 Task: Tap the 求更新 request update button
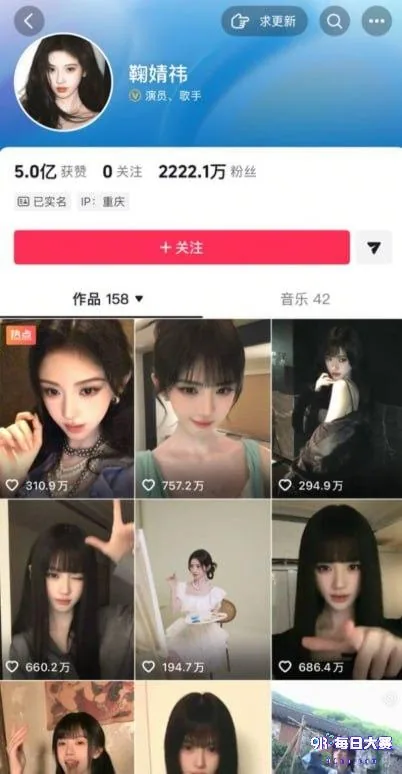(x=264, y=21)
